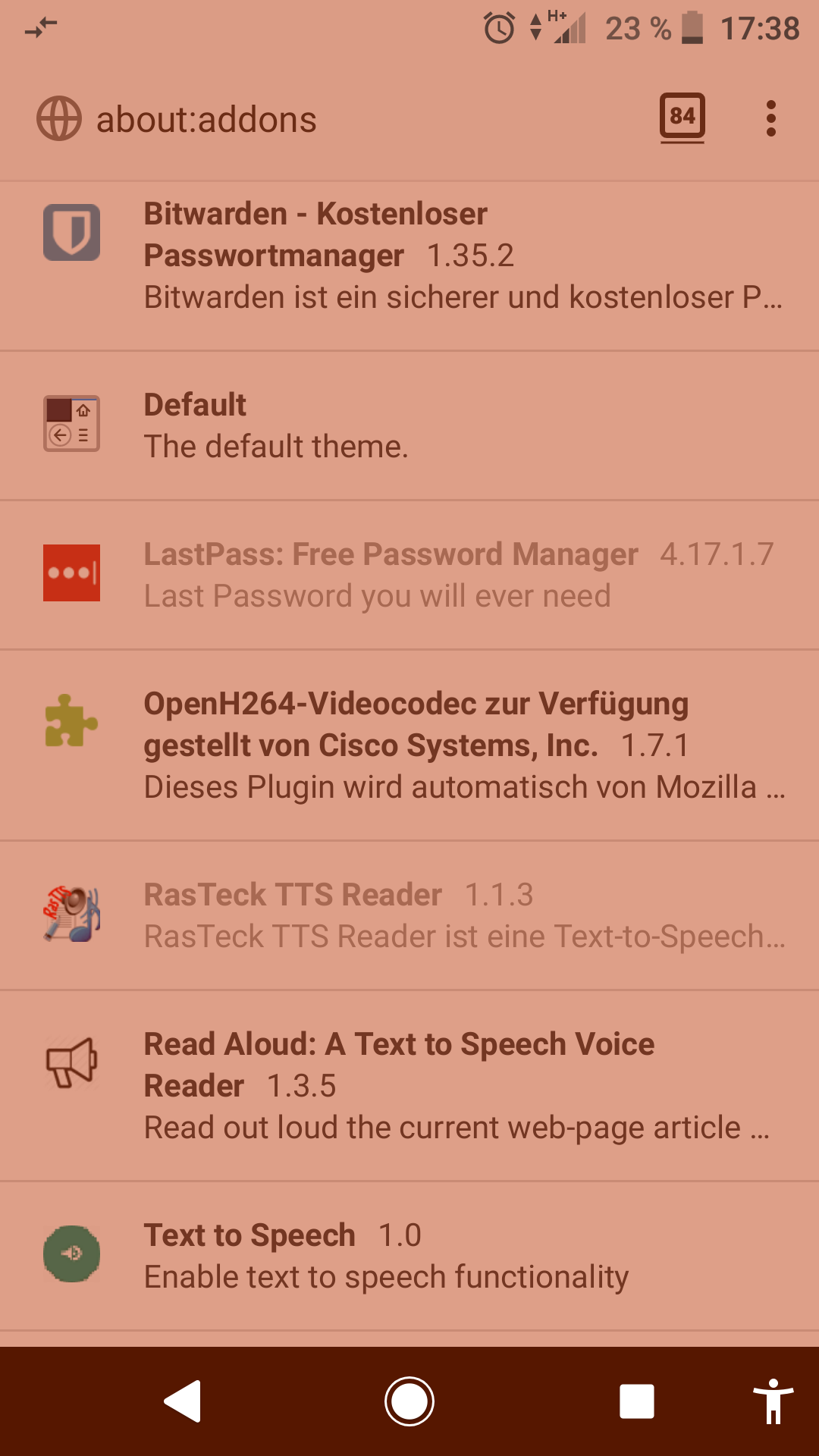Image resolution: width=819 pixels, height=1456 pixels.
Task: Tap the accessibility shortcut in navigation bar
Action: [x=773, y=1401]
